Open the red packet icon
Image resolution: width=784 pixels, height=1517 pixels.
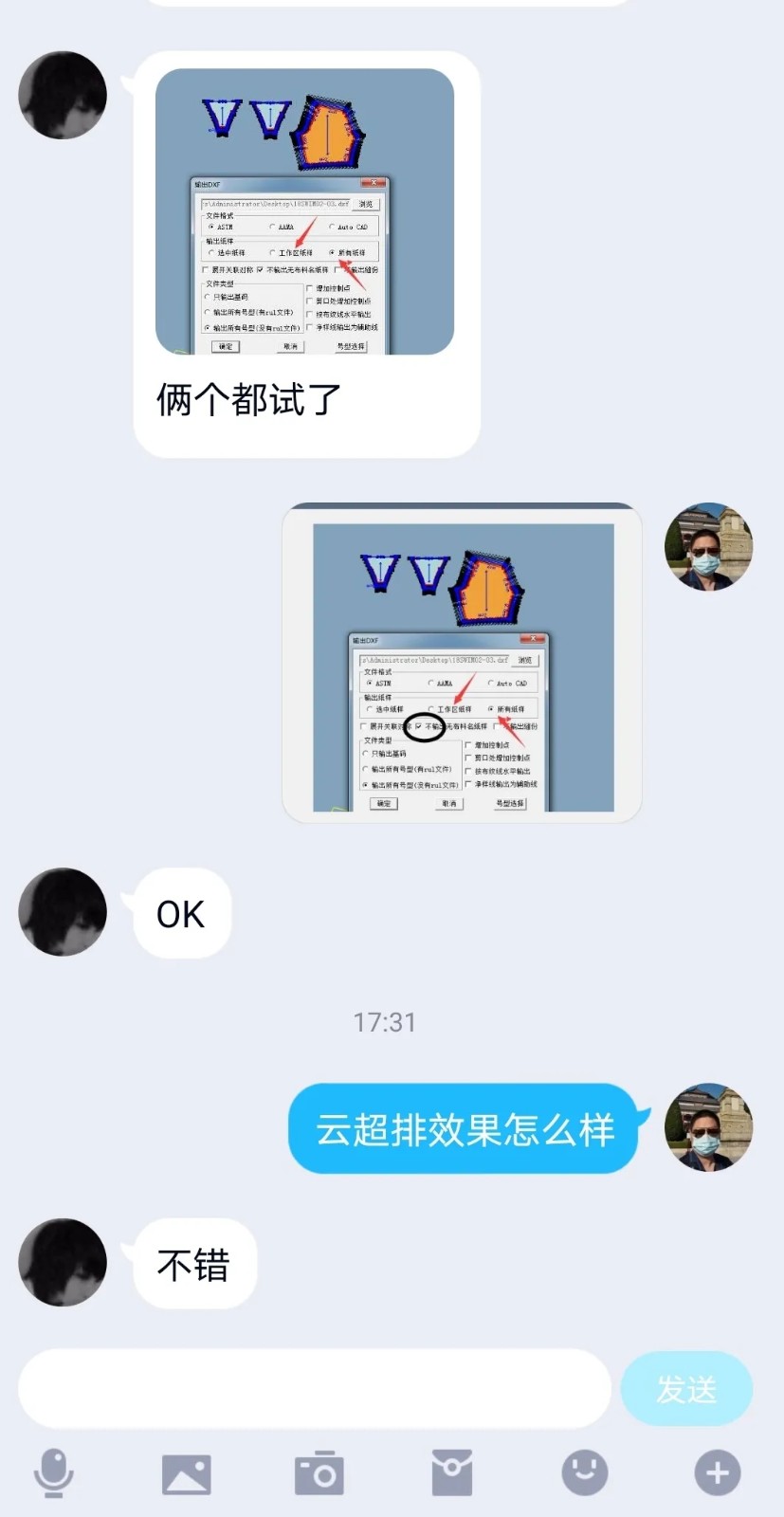pyautogui.click(x=452, y=1472)
